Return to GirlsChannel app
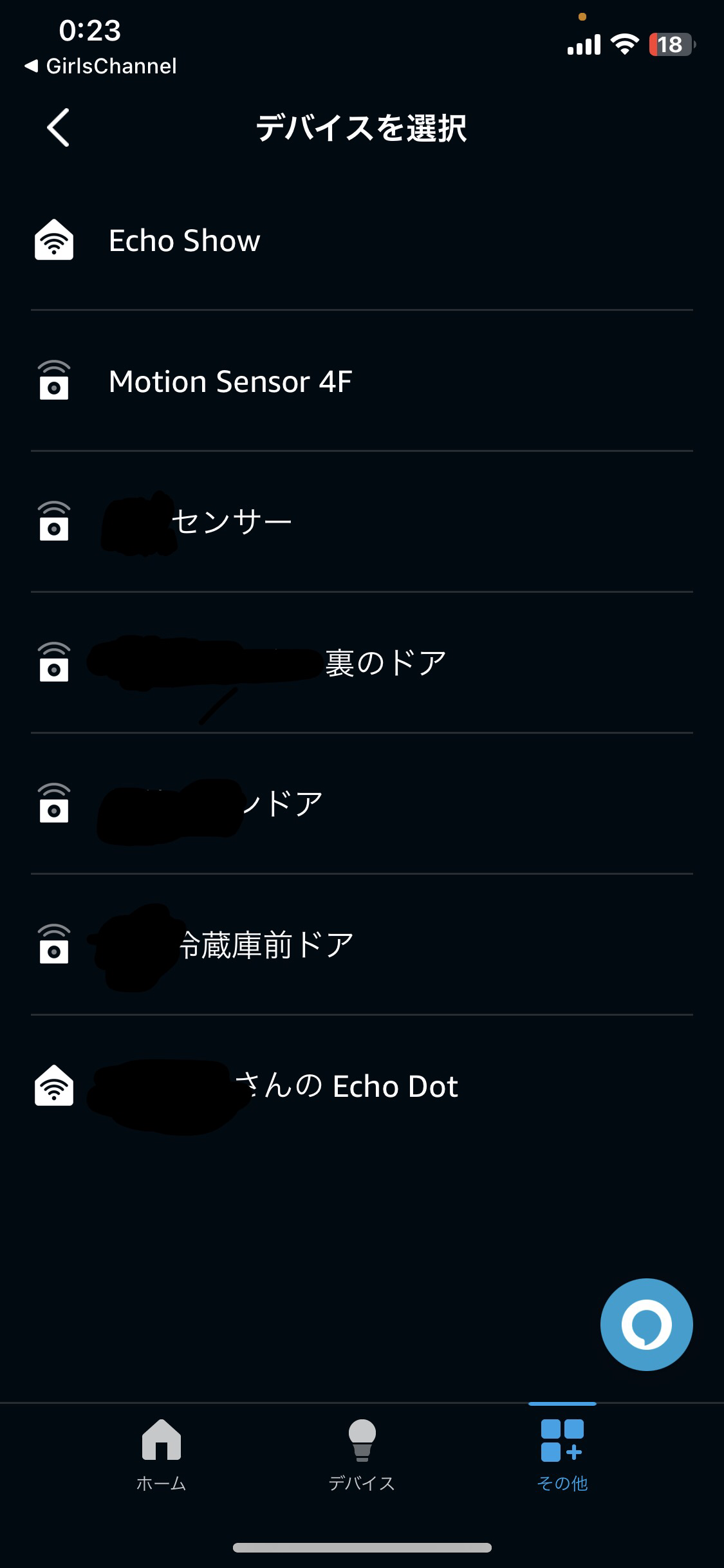This screenshot has height=1568, width=724. (100, 66)
